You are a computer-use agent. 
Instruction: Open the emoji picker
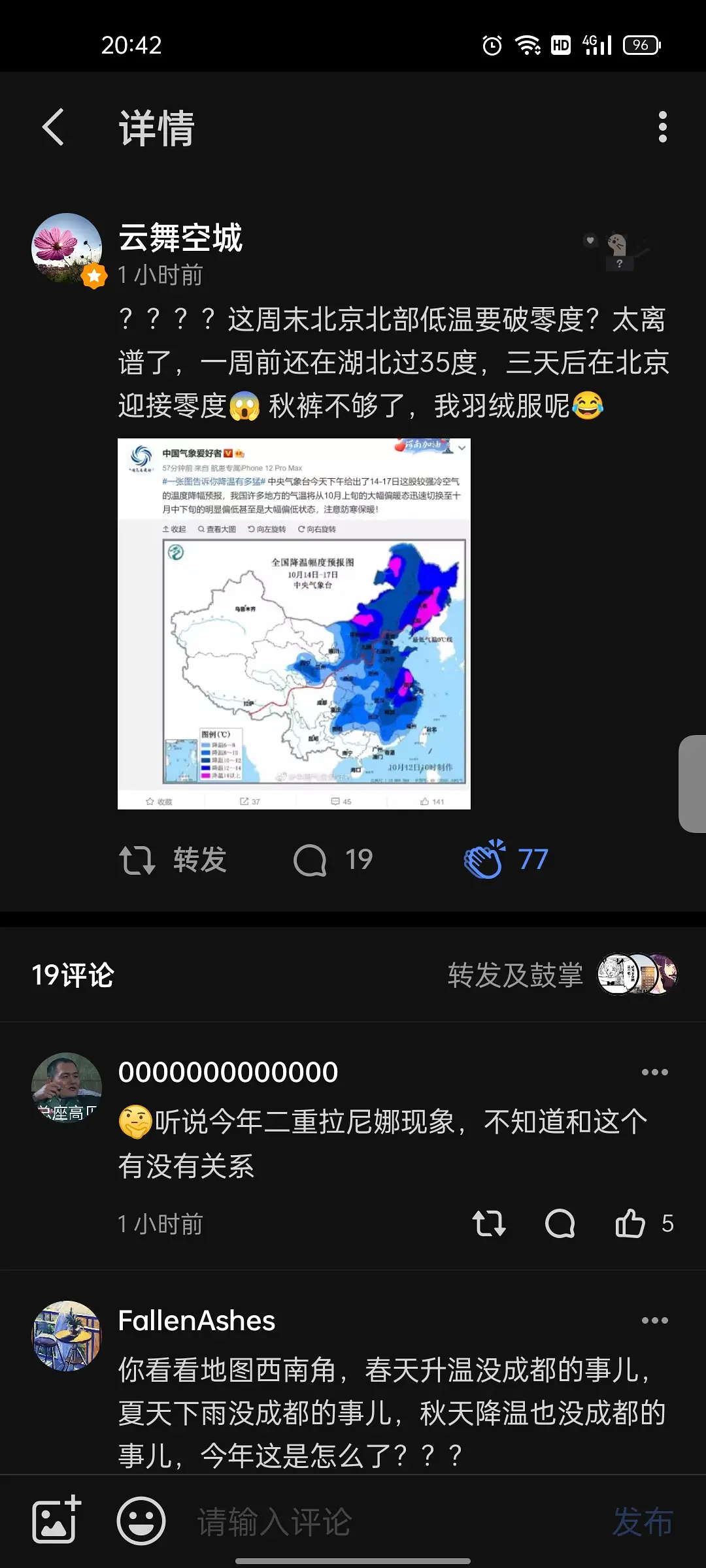[141, 1521]
